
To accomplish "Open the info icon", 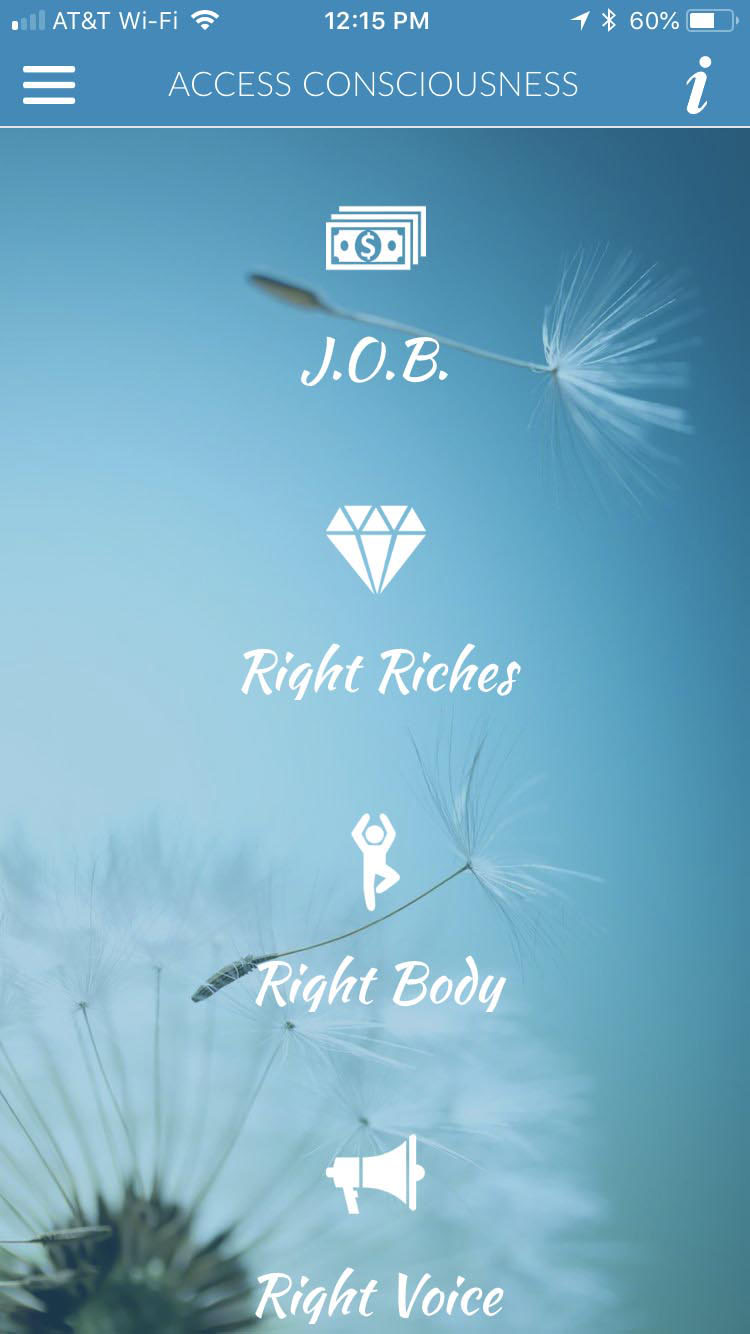I will [698, 85].
